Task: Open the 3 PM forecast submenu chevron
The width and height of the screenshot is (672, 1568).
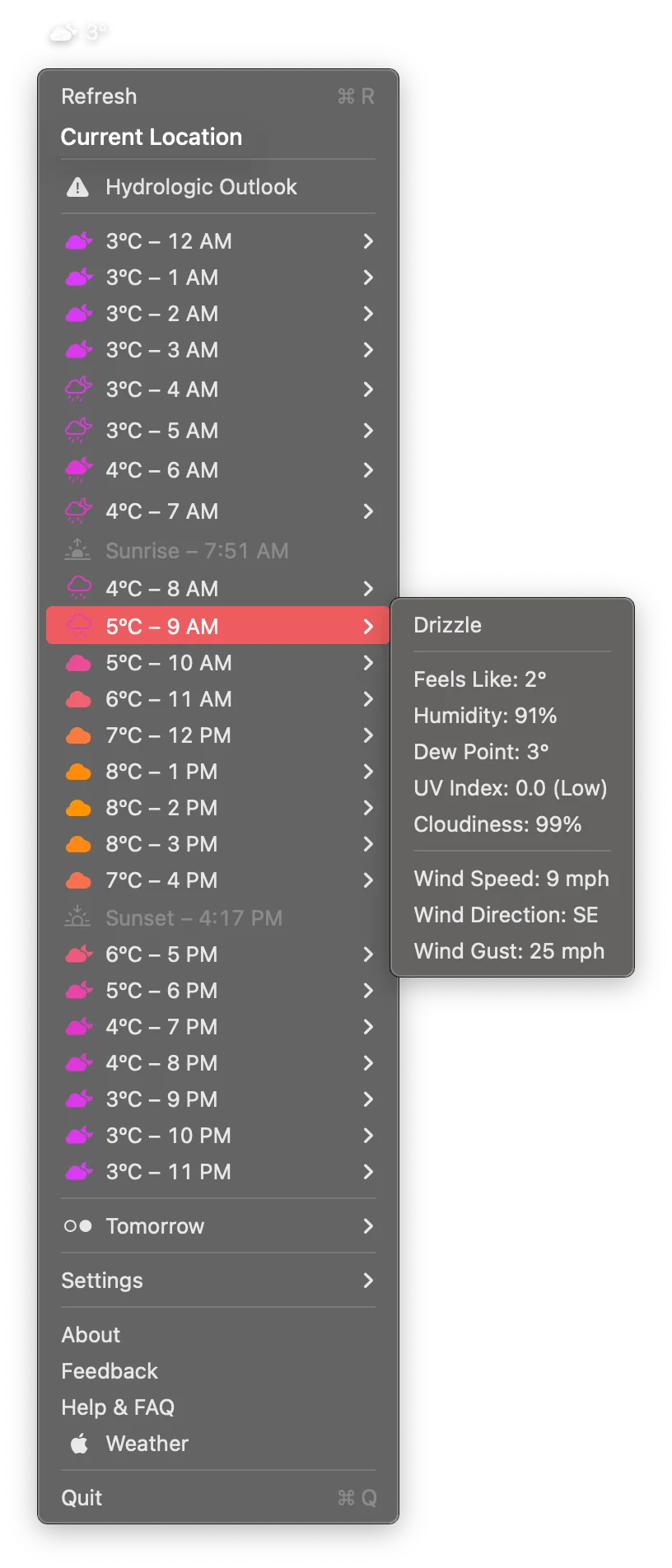Action: pyautogui.click(x=368, y=844)
